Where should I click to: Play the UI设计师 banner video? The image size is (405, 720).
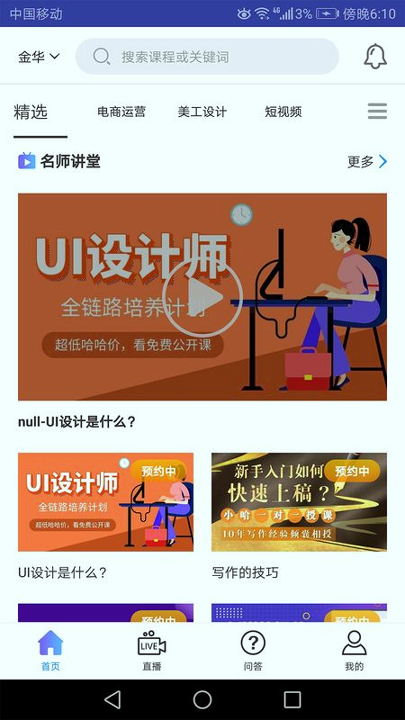point(202,297)
